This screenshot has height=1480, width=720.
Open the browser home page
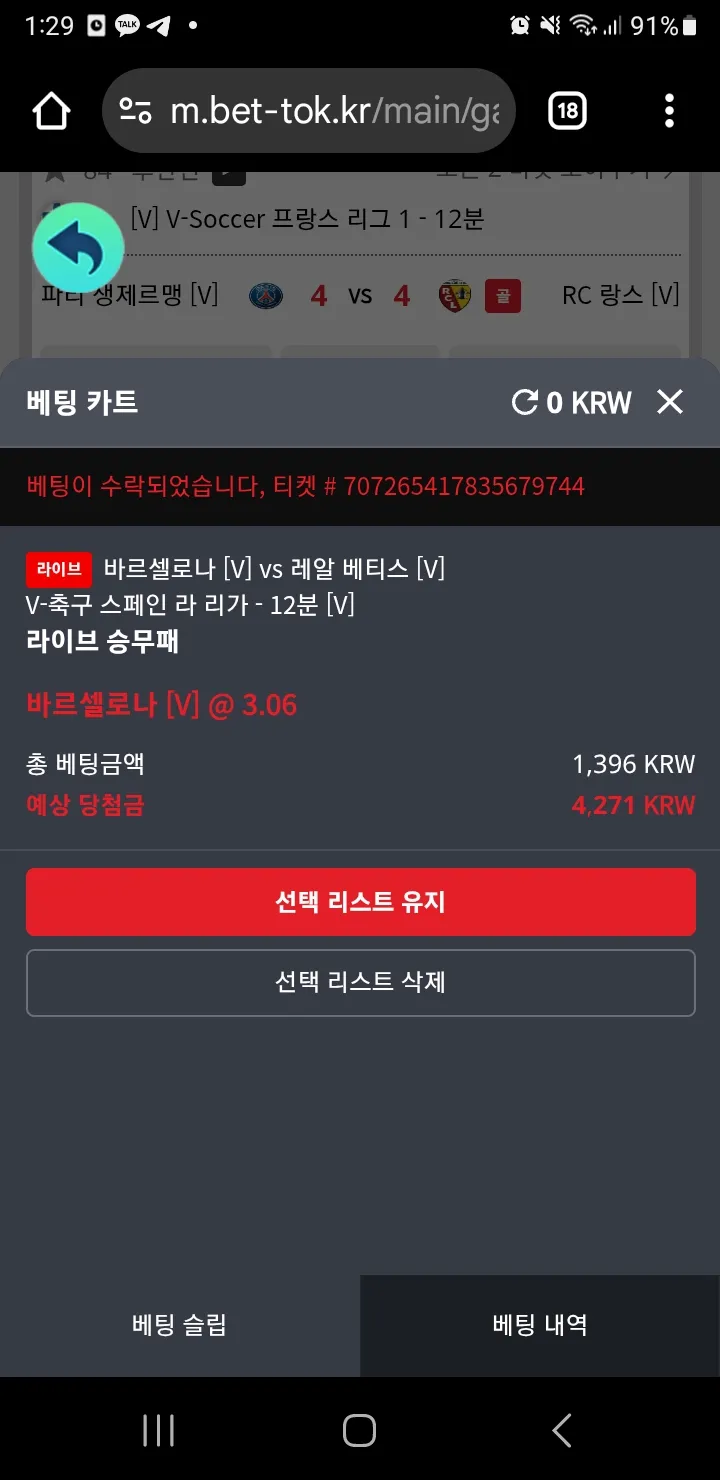(51, 111)
